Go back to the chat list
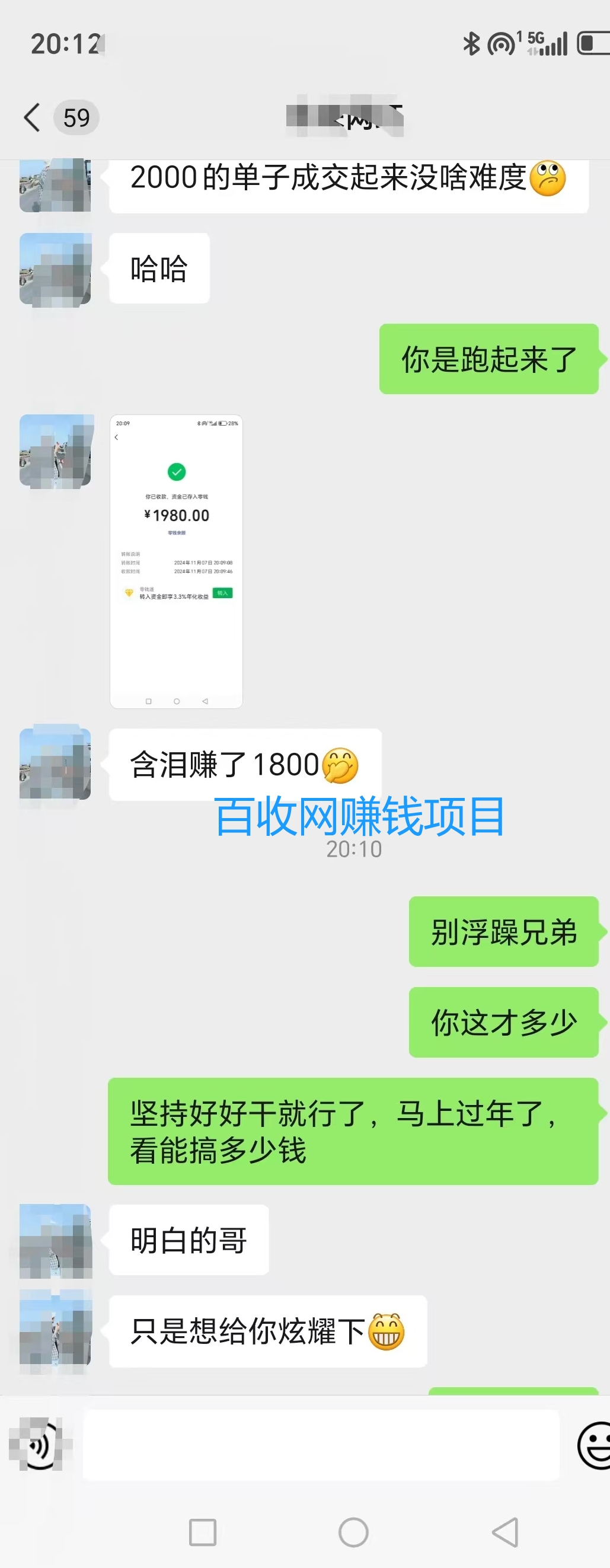The image size is (610, 1568). [33, 117]
